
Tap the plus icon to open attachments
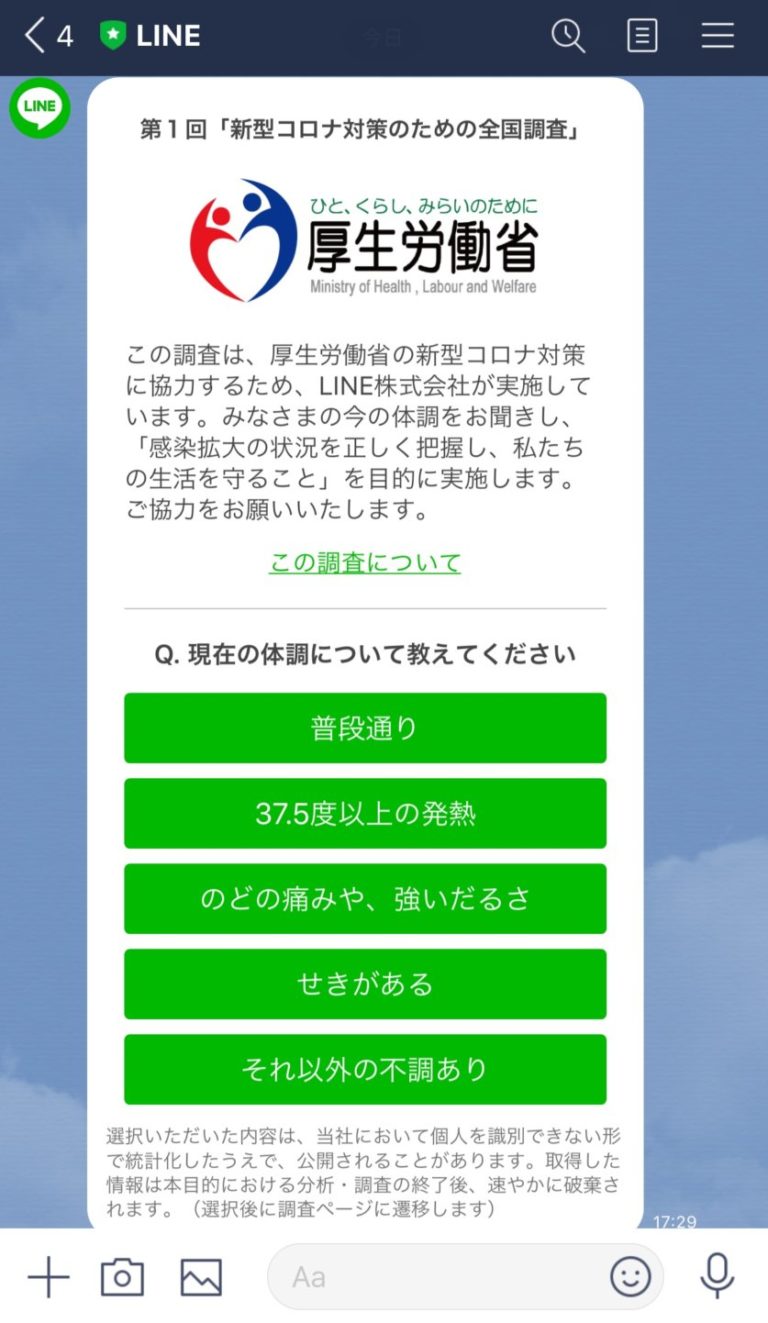click(x=47, y=1276)
